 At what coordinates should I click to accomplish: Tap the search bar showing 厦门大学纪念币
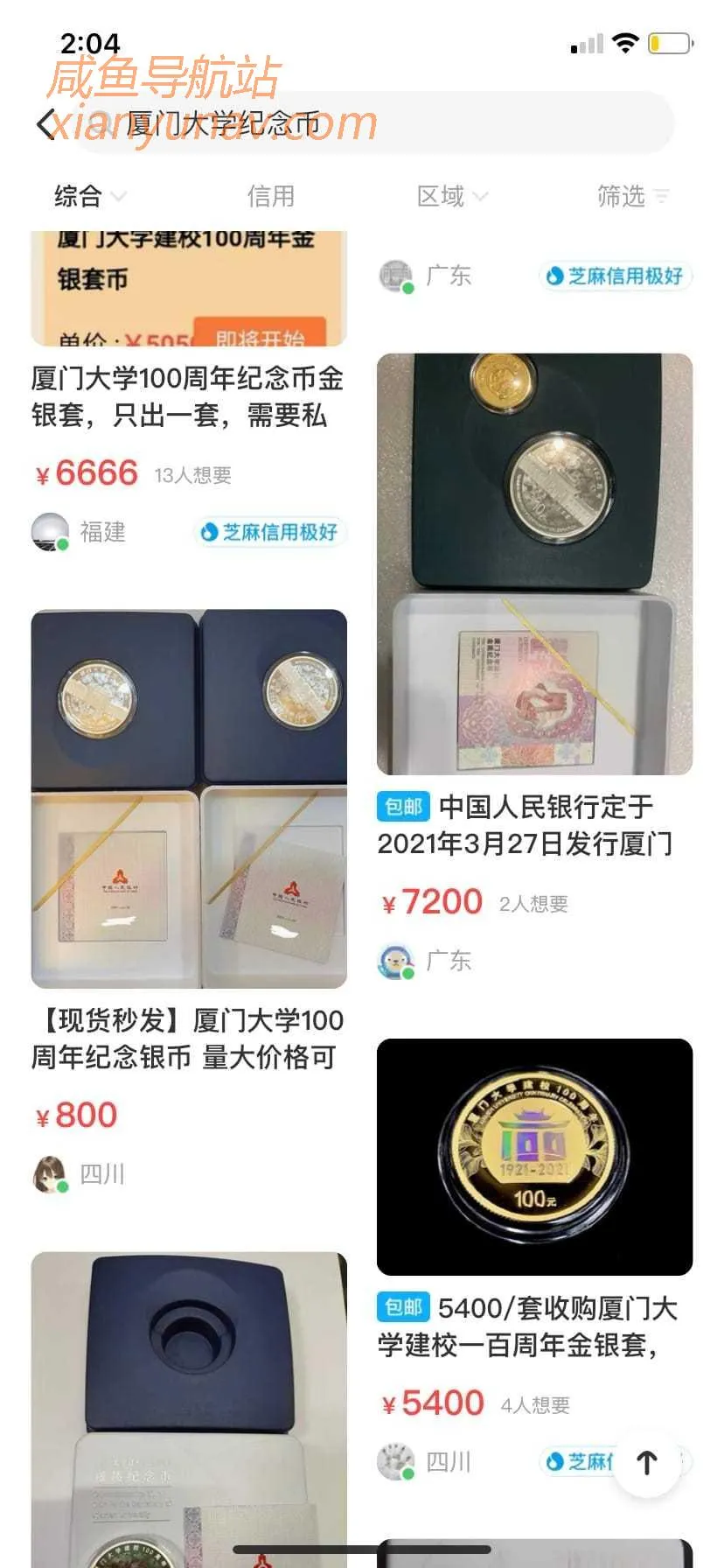(x=376, y=124)
